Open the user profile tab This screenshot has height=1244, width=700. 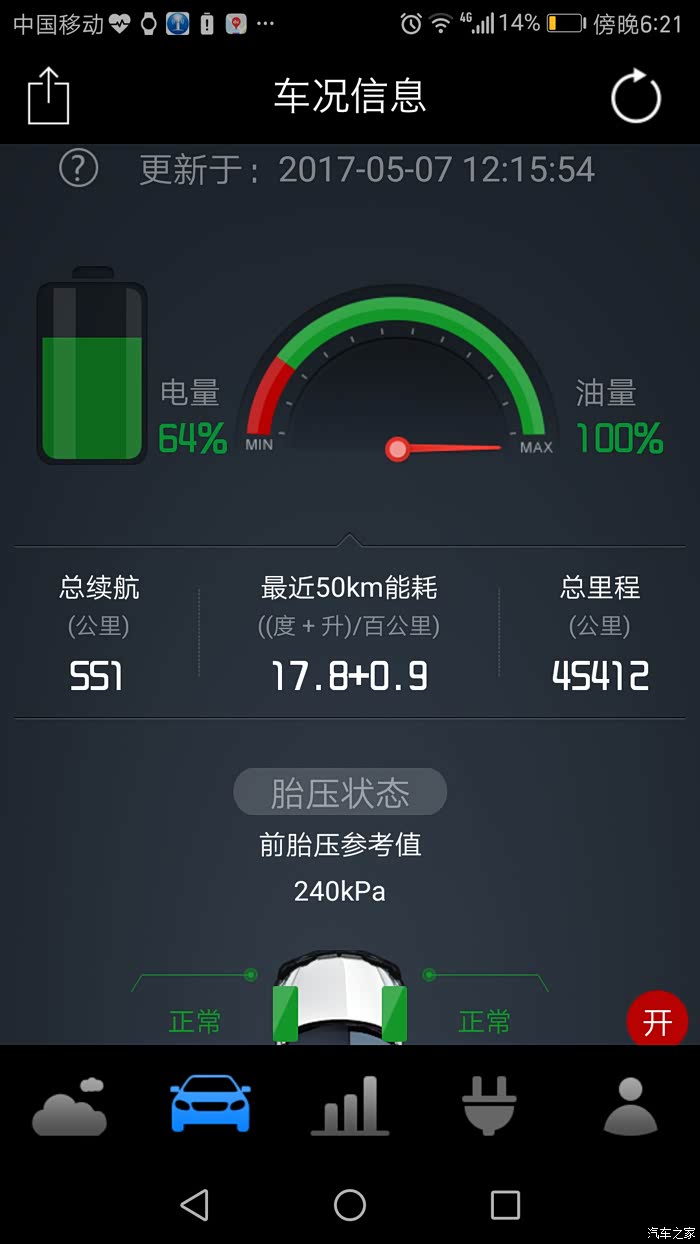630,1106
